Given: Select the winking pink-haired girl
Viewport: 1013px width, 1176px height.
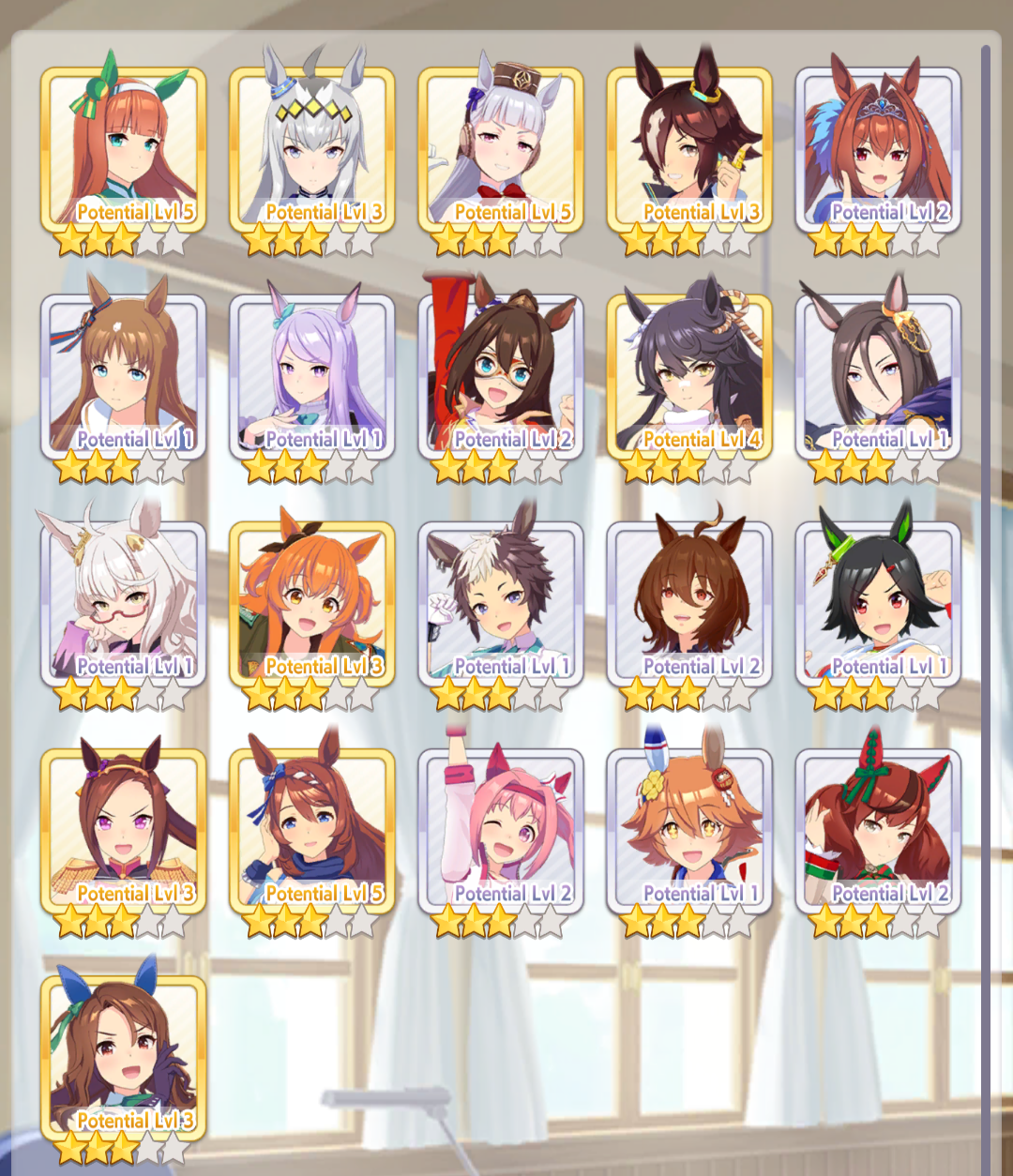Looking at the screenshot, I should tap(500, 831).
